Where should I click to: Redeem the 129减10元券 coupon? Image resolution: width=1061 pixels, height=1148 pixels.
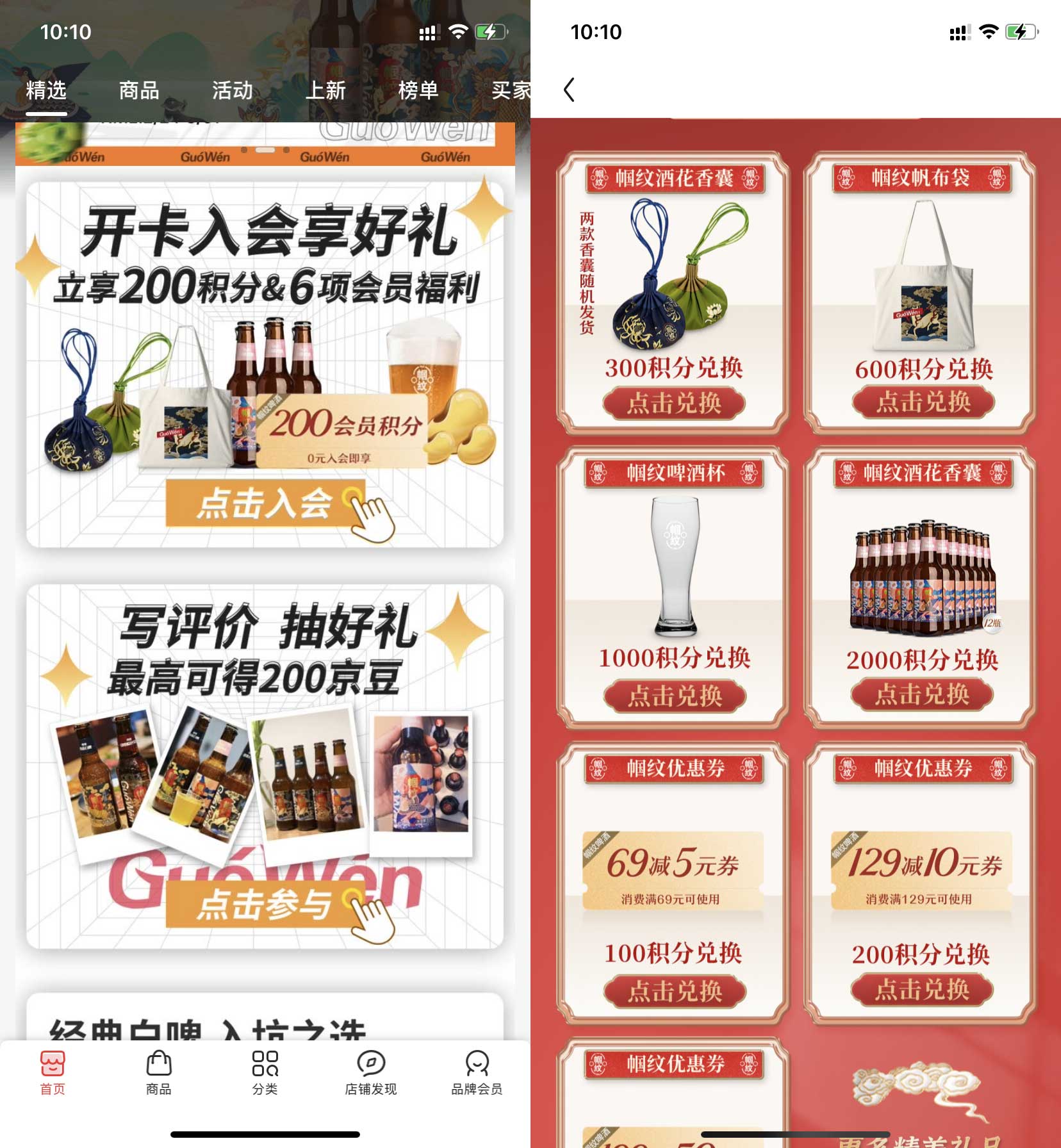coord(923,990)
